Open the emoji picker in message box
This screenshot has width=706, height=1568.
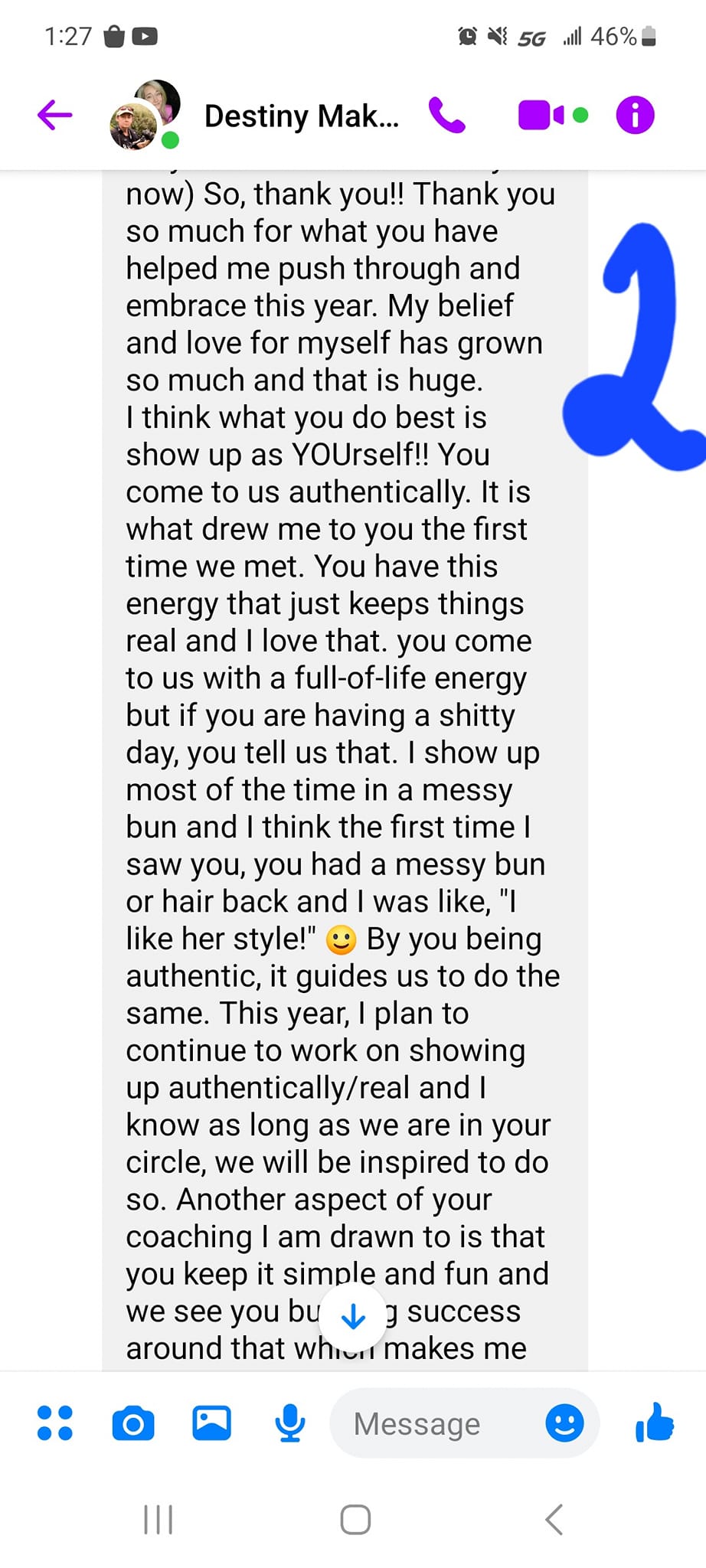click(x=565, y=1423)
